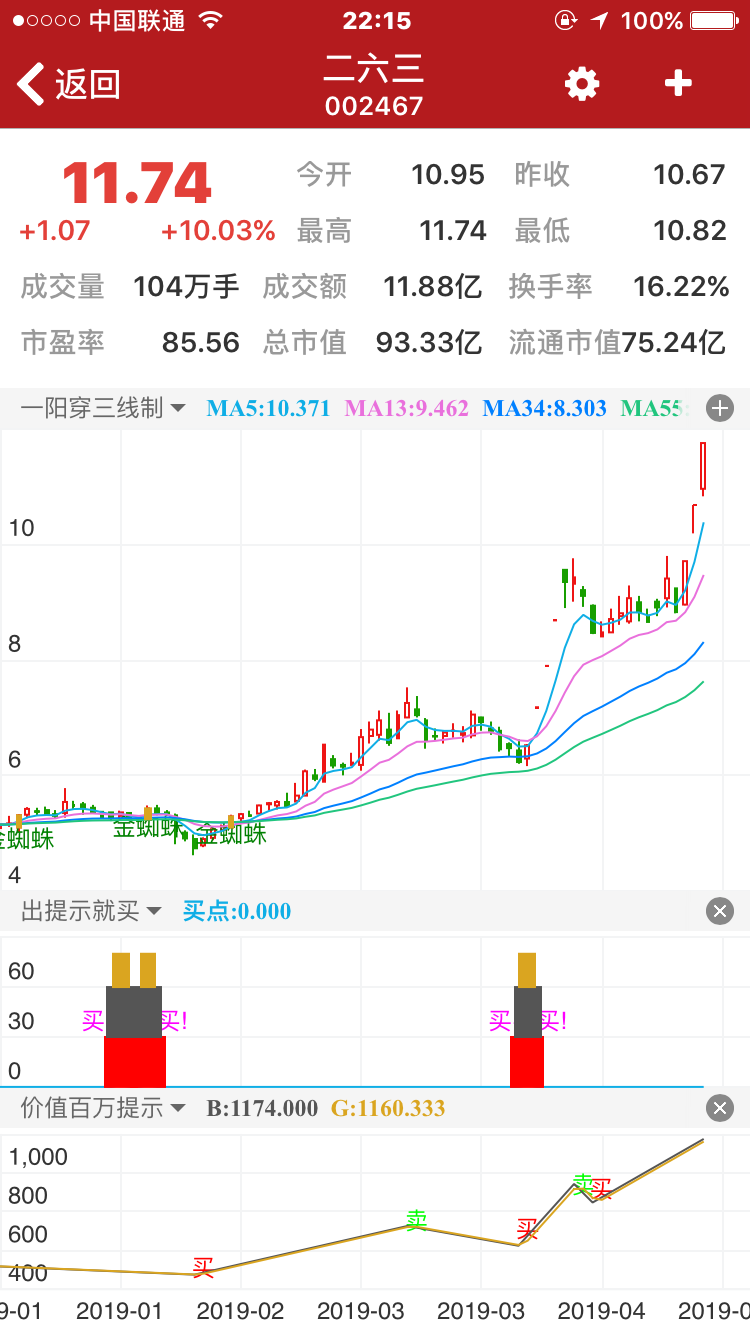Screen dimensions: 750x1334
Task: Close the 价值百万提示 indicator panel
Action: (720, 1108)
